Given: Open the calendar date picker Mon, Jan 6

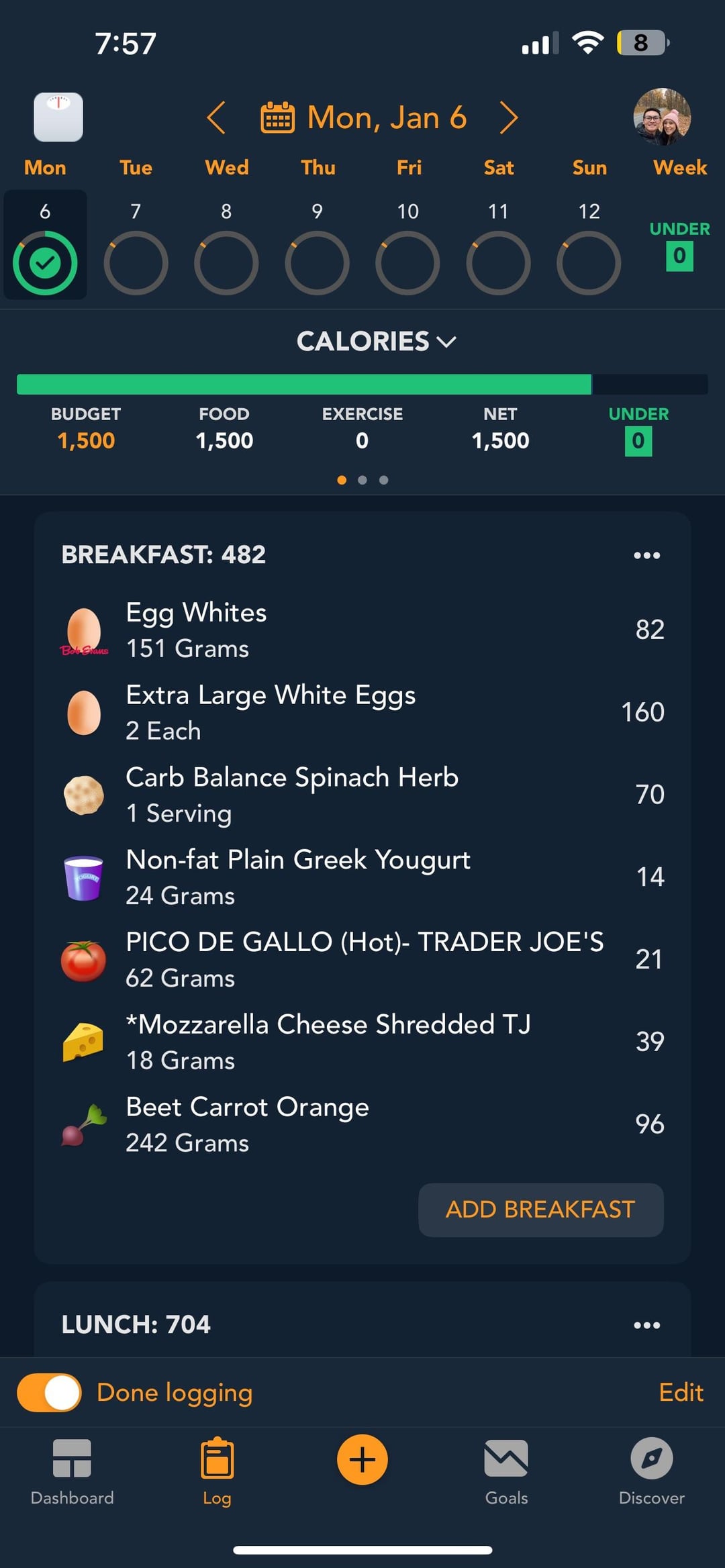Looking at the screenshot, I should [x=363, y=117].
